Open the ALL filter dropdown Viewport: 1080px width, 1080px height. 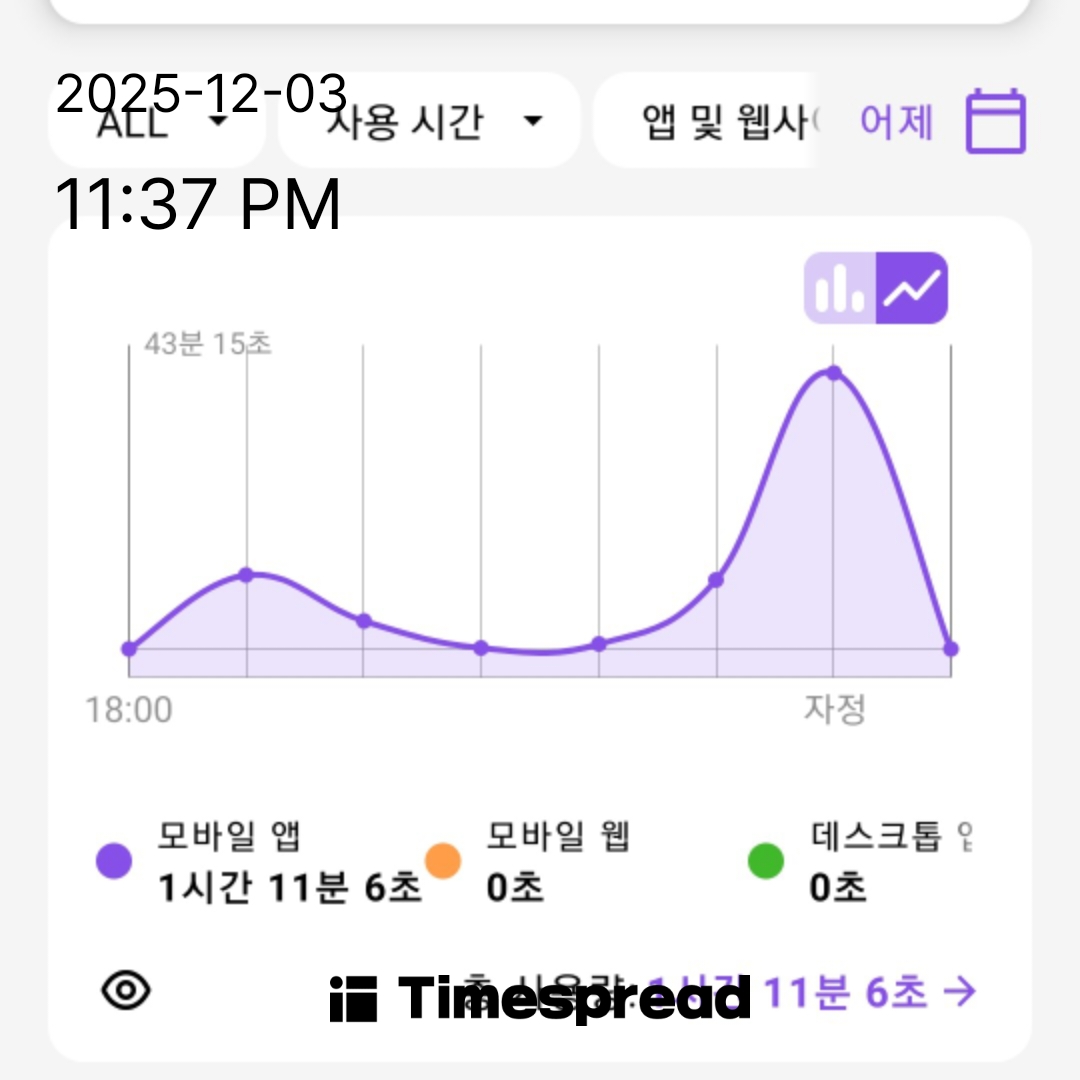[x=158, y=122]
